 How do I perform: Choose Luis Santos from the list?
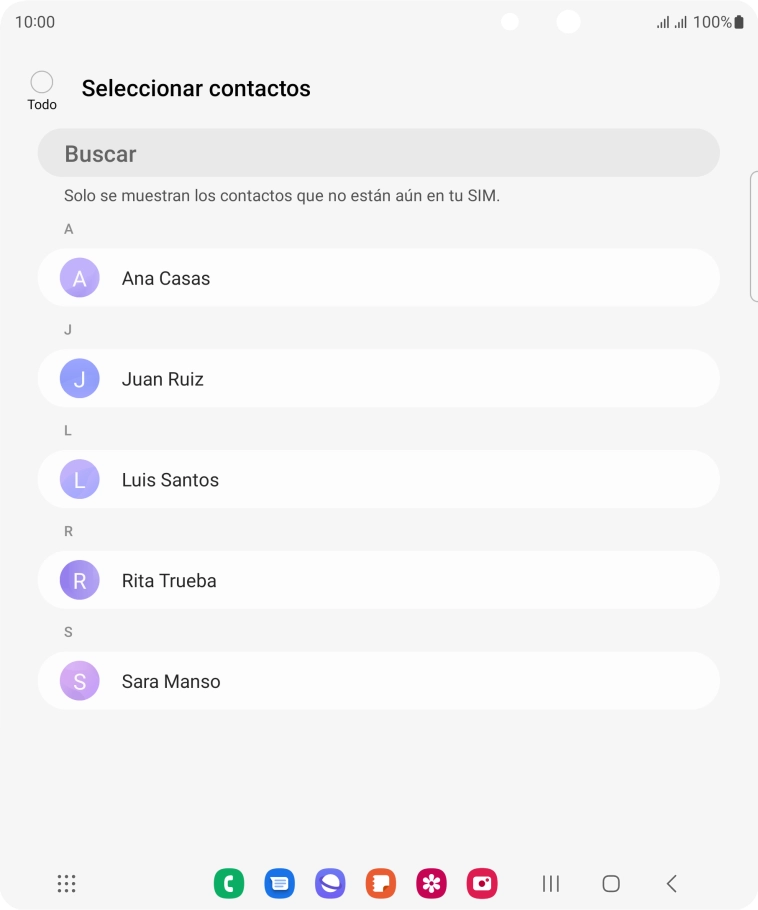[378, 480]
